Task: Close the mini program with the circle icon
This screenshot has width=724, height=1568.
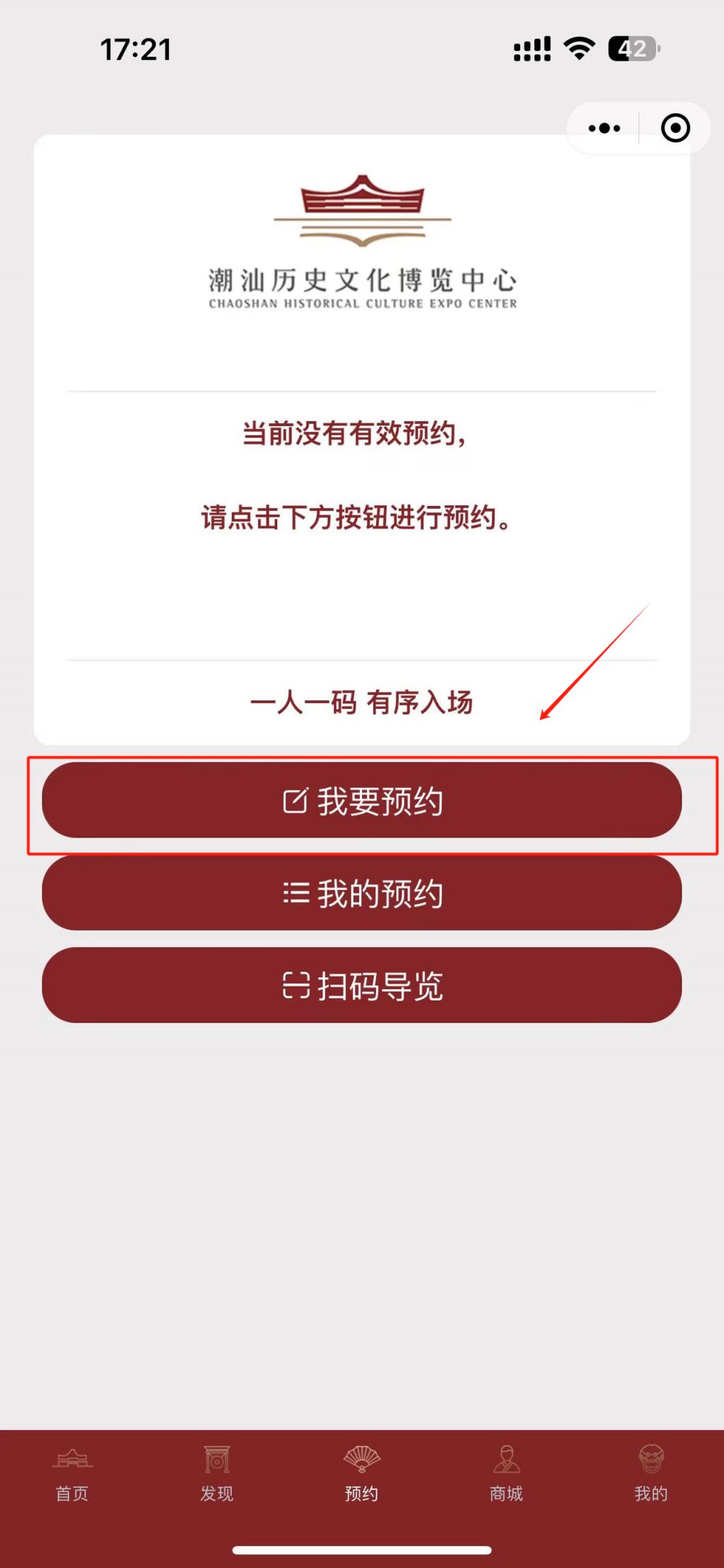Action: tap(675, 129)
